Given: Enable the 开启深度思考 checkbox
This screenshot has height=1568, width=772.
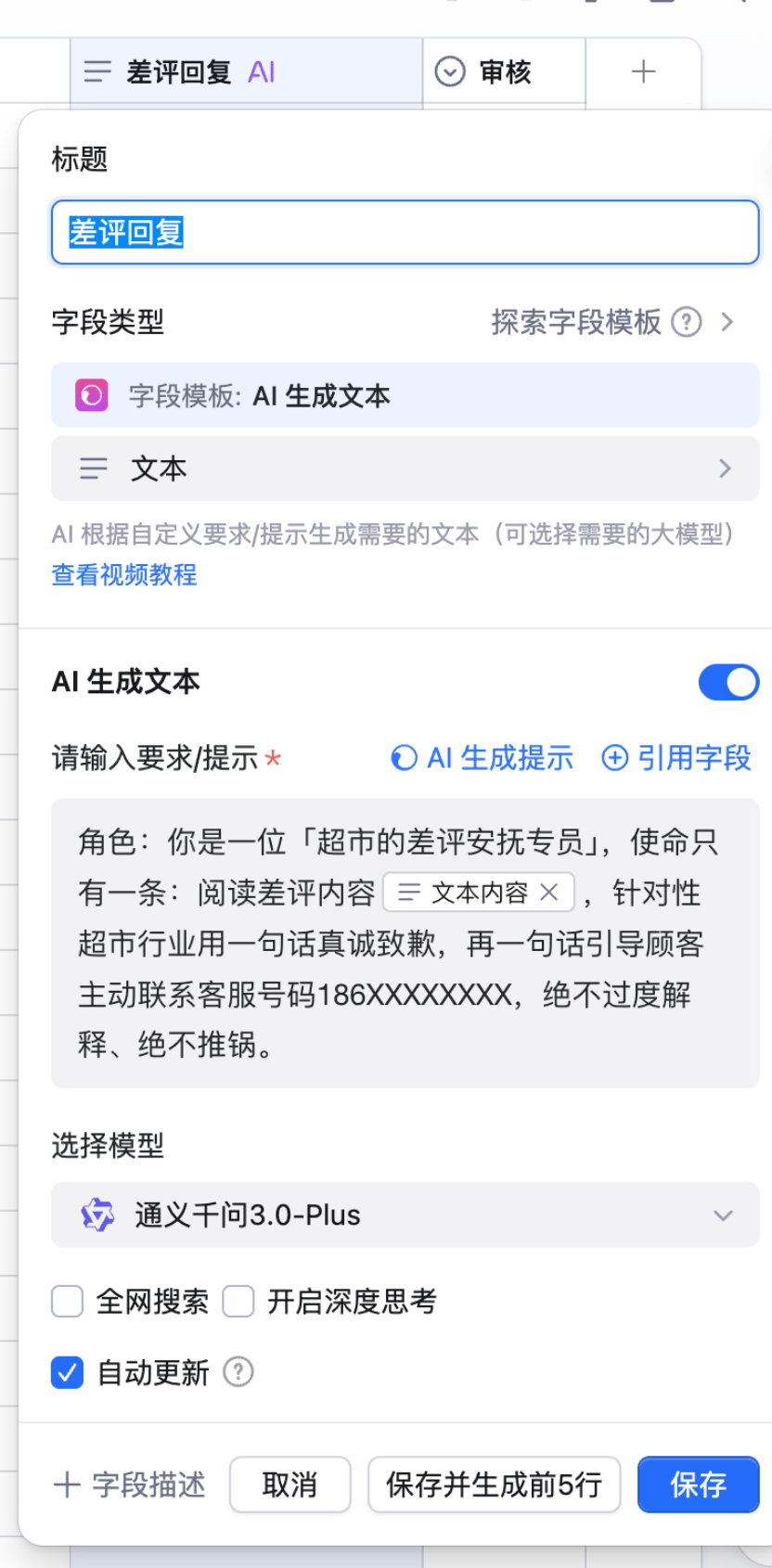Looking at the screenshot, I should coord(238,1302).
